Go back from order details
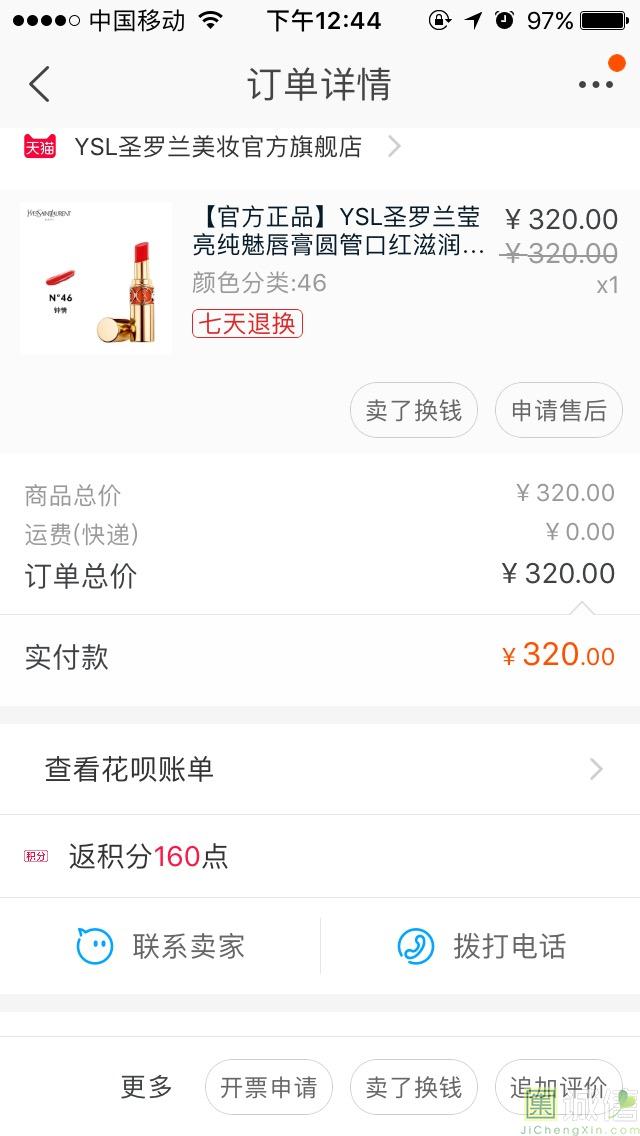640x1136 pixels. (40, 84)
